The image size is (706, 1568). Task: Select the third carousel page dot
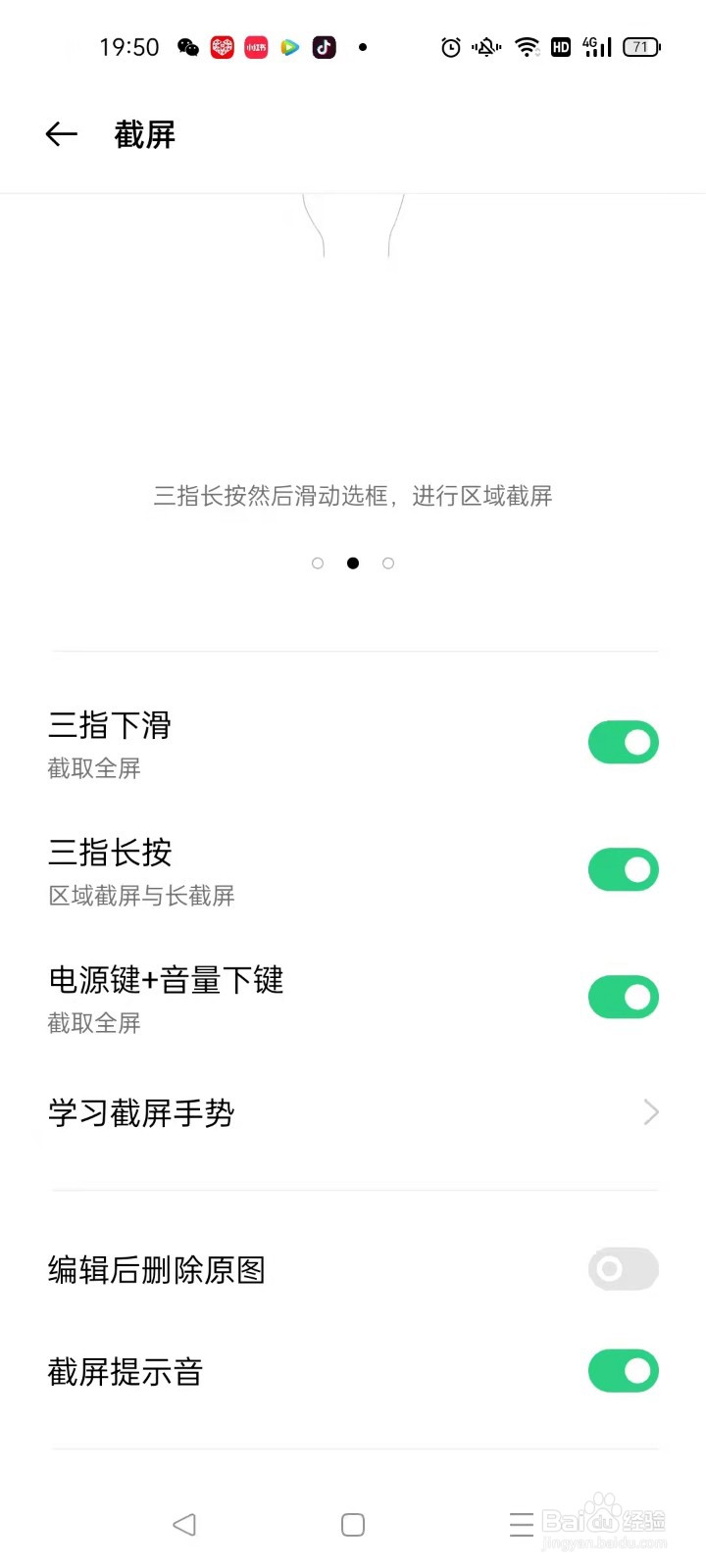[x=388, y=563]
